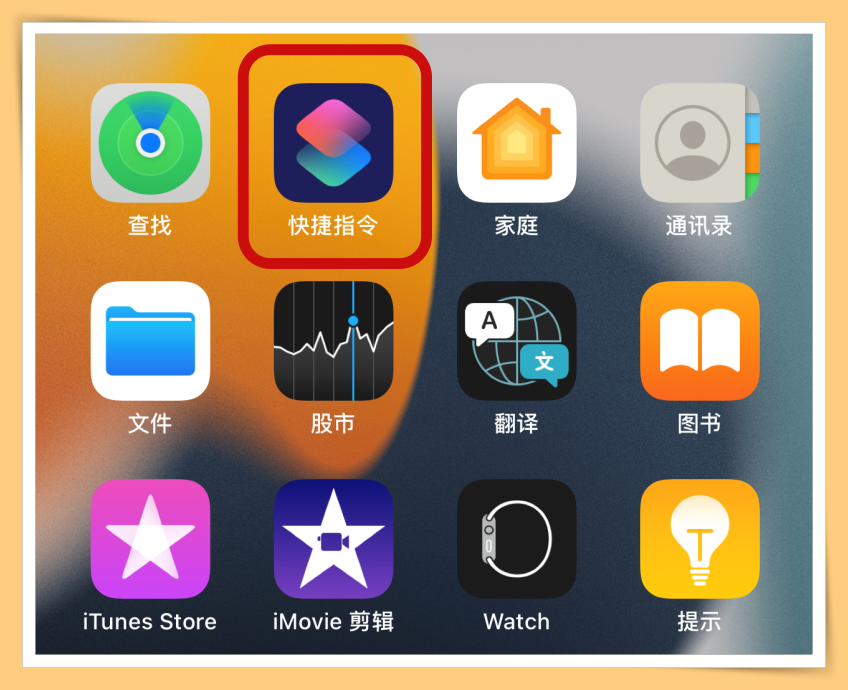Image resolution: width=848 pixels, height=690 pixels.
Task: Open 通讯录 (Contacts)
Action: pos(699,143)
